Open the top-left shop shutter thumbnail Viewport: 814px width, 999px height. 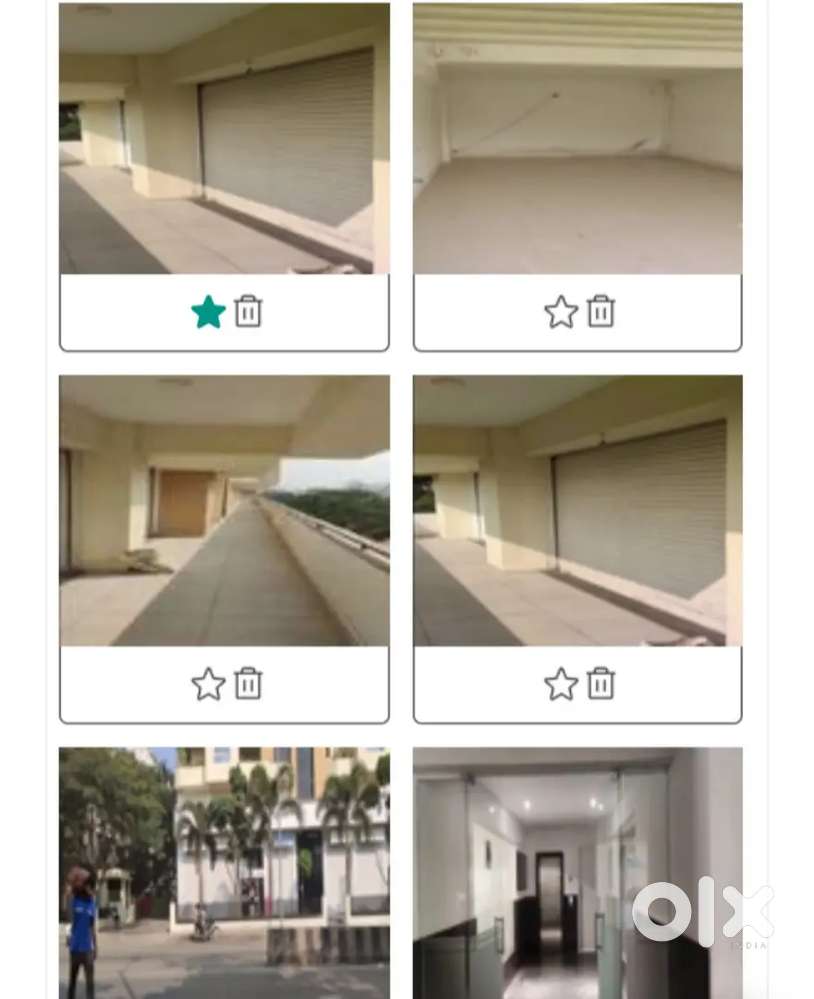click(224, 140)
